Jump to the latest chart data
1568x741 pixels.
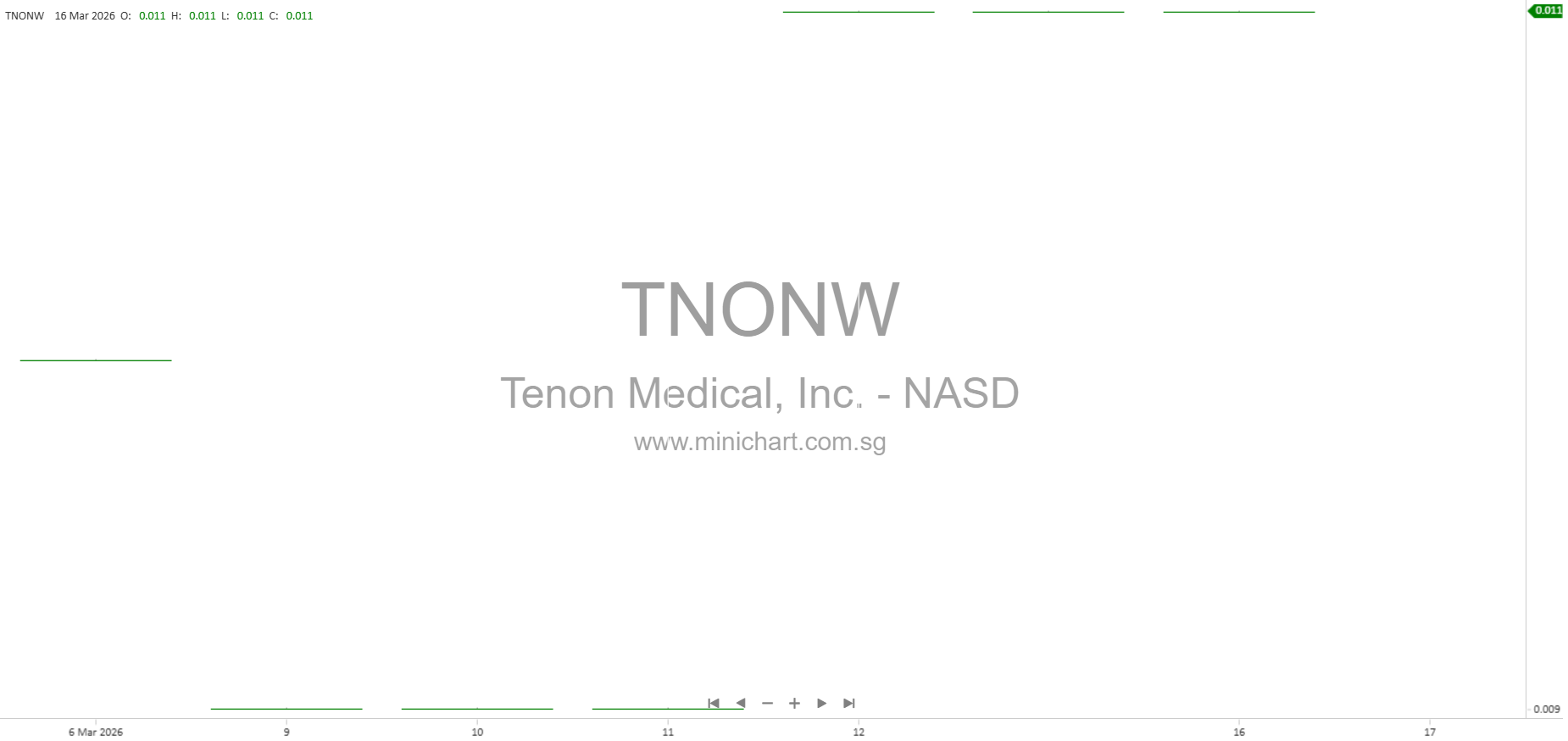tap(849, 704)
